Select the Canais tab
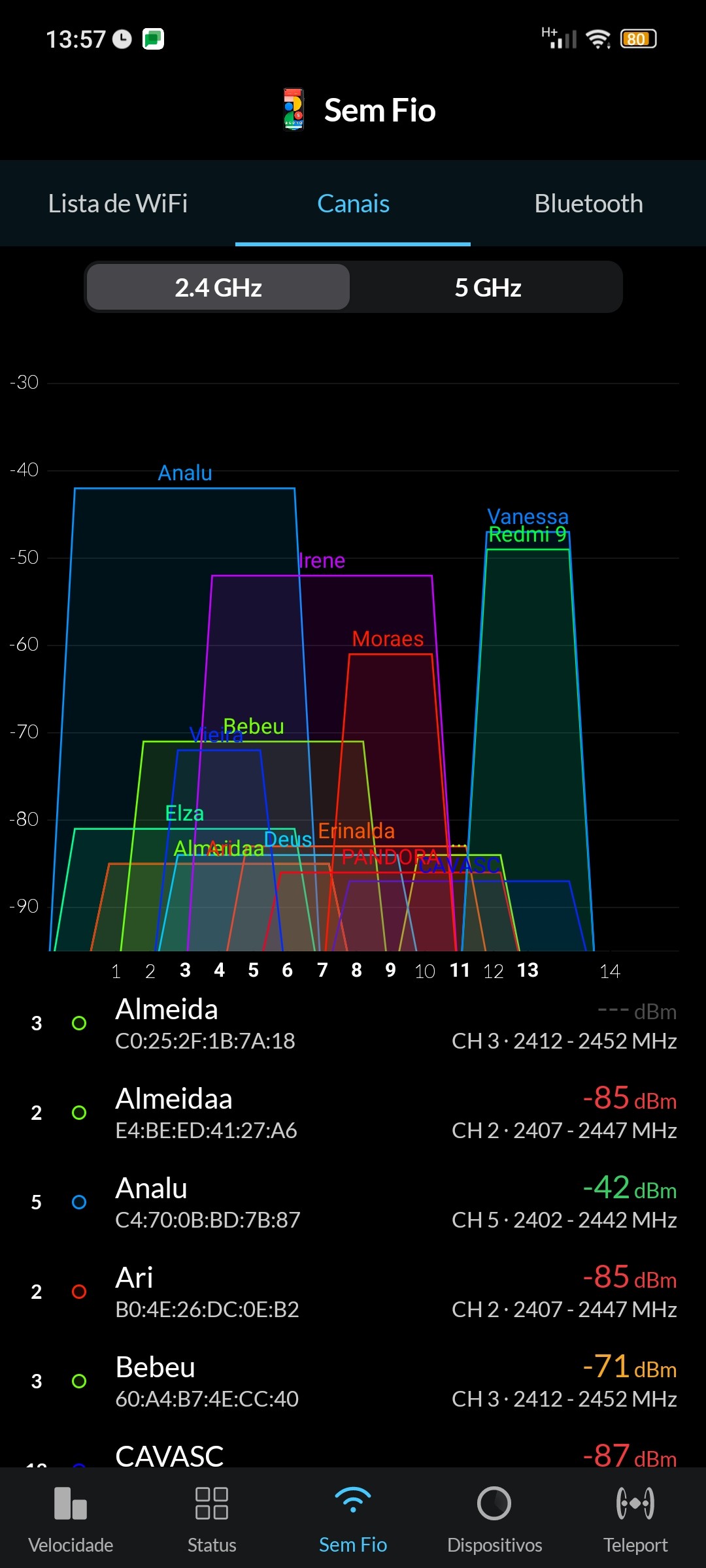The image size is (706, 1568). point(353,204)
